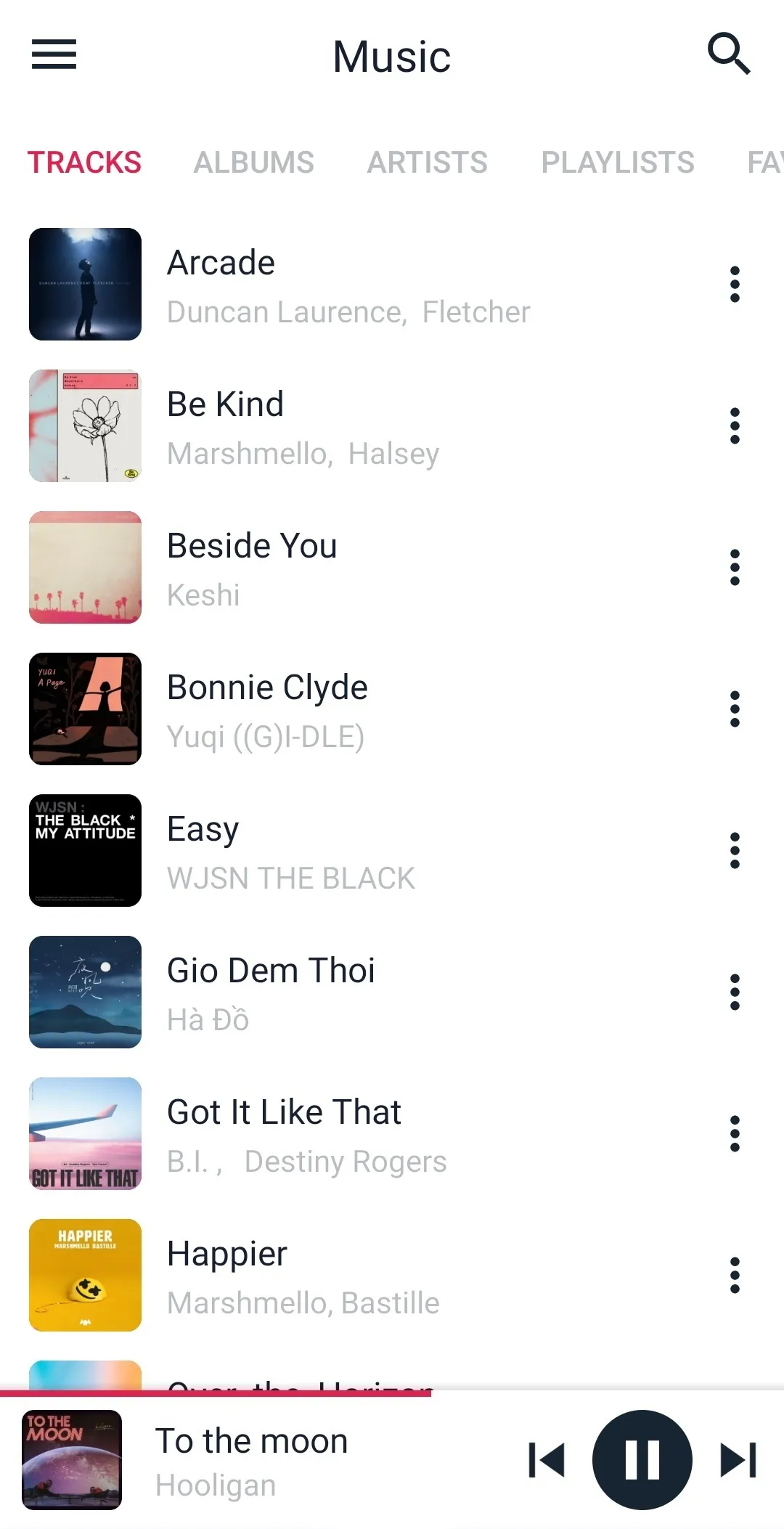Open options menu for Happier

735,1276
